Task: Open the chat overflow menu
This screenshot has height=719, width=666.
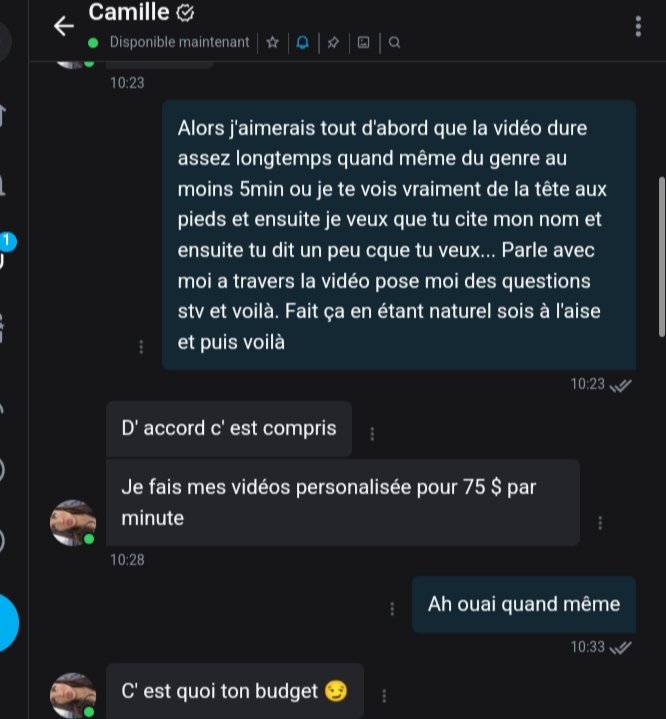Action: 638,26
